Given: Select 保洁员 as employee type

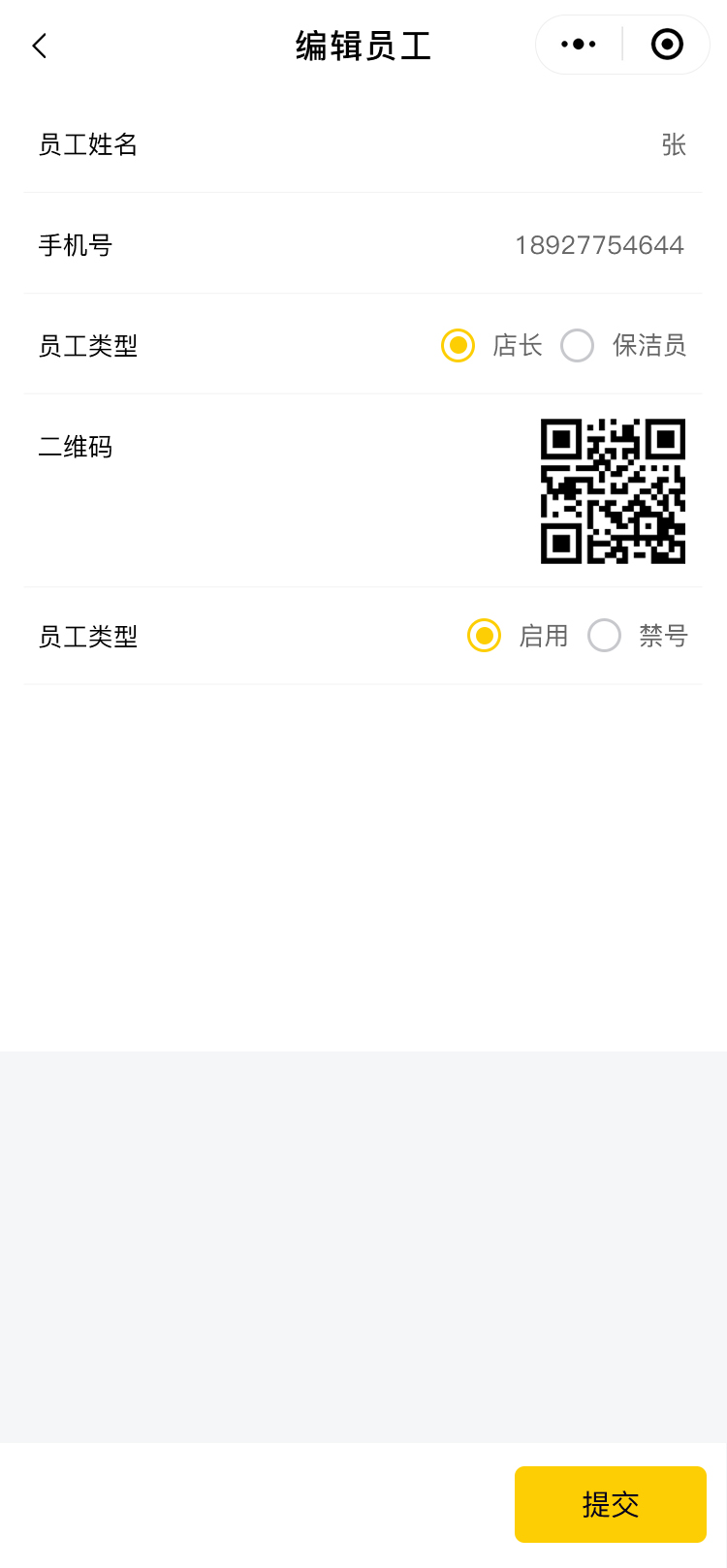Looking at the screenshot, I should (x=578, y=345).
